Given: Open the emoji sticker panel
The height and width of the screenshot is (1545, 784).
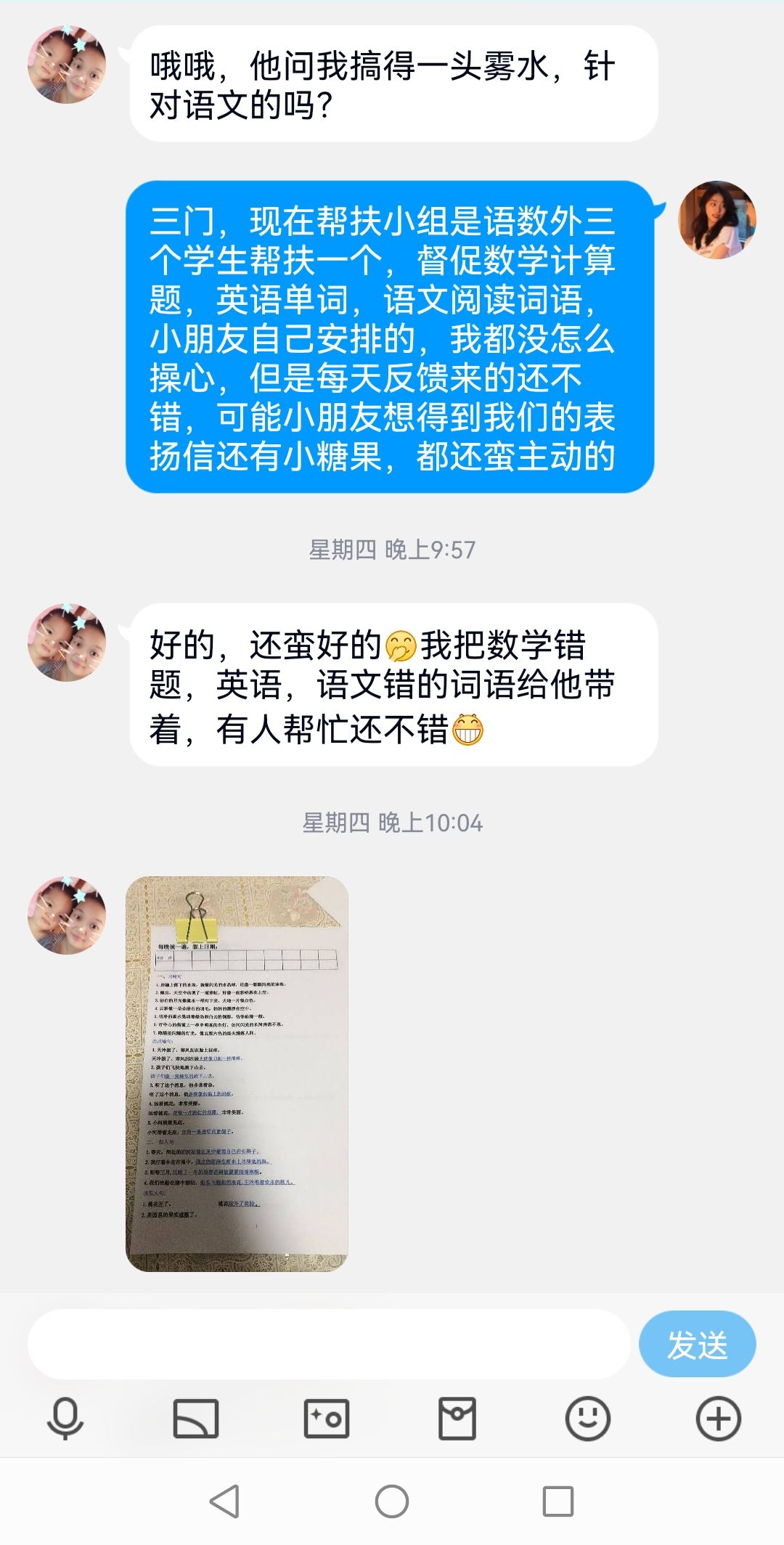Looking at the screenshot, I should pos(588,1419).
